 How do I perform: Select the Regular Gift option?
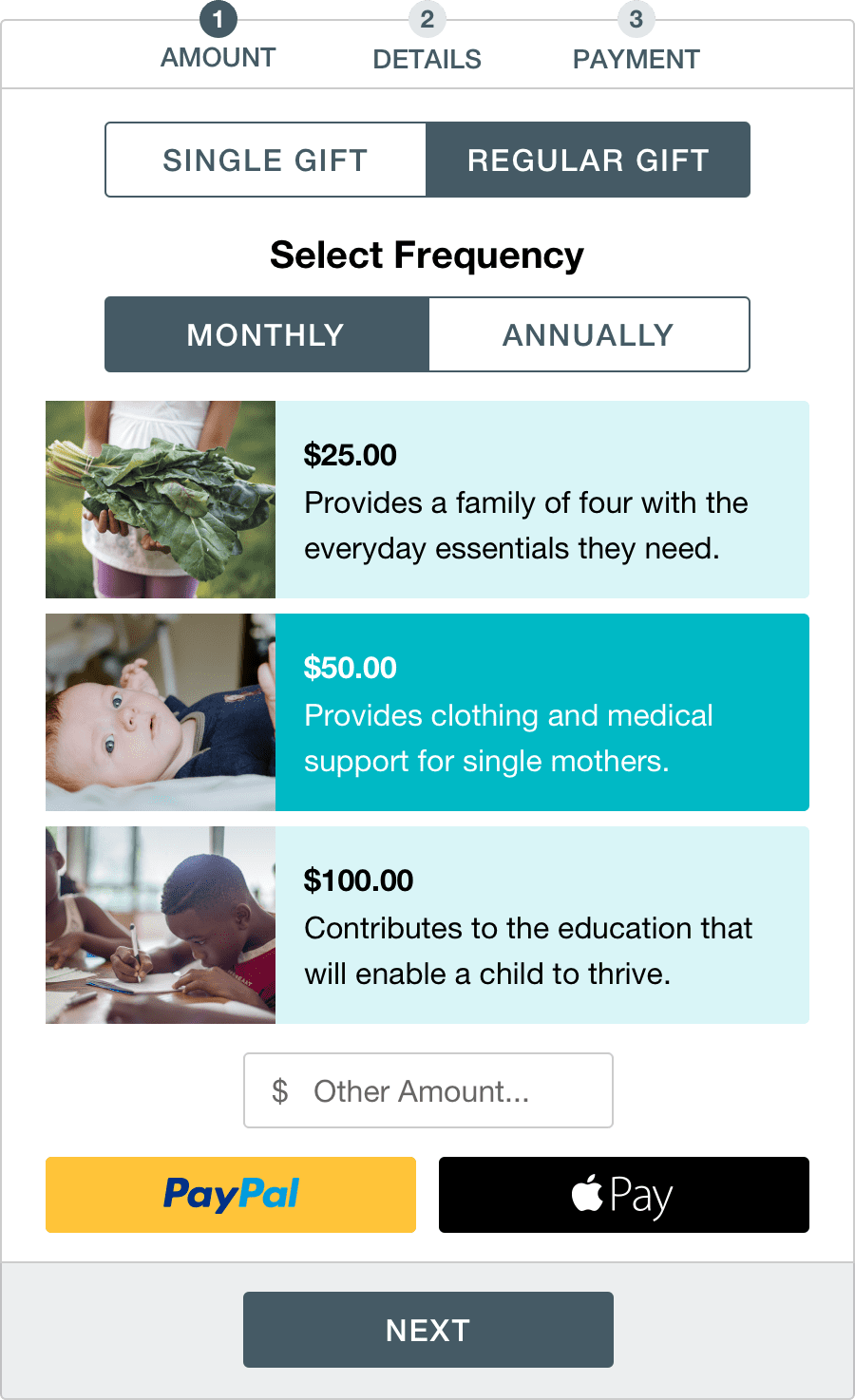[x=588, y=160]
